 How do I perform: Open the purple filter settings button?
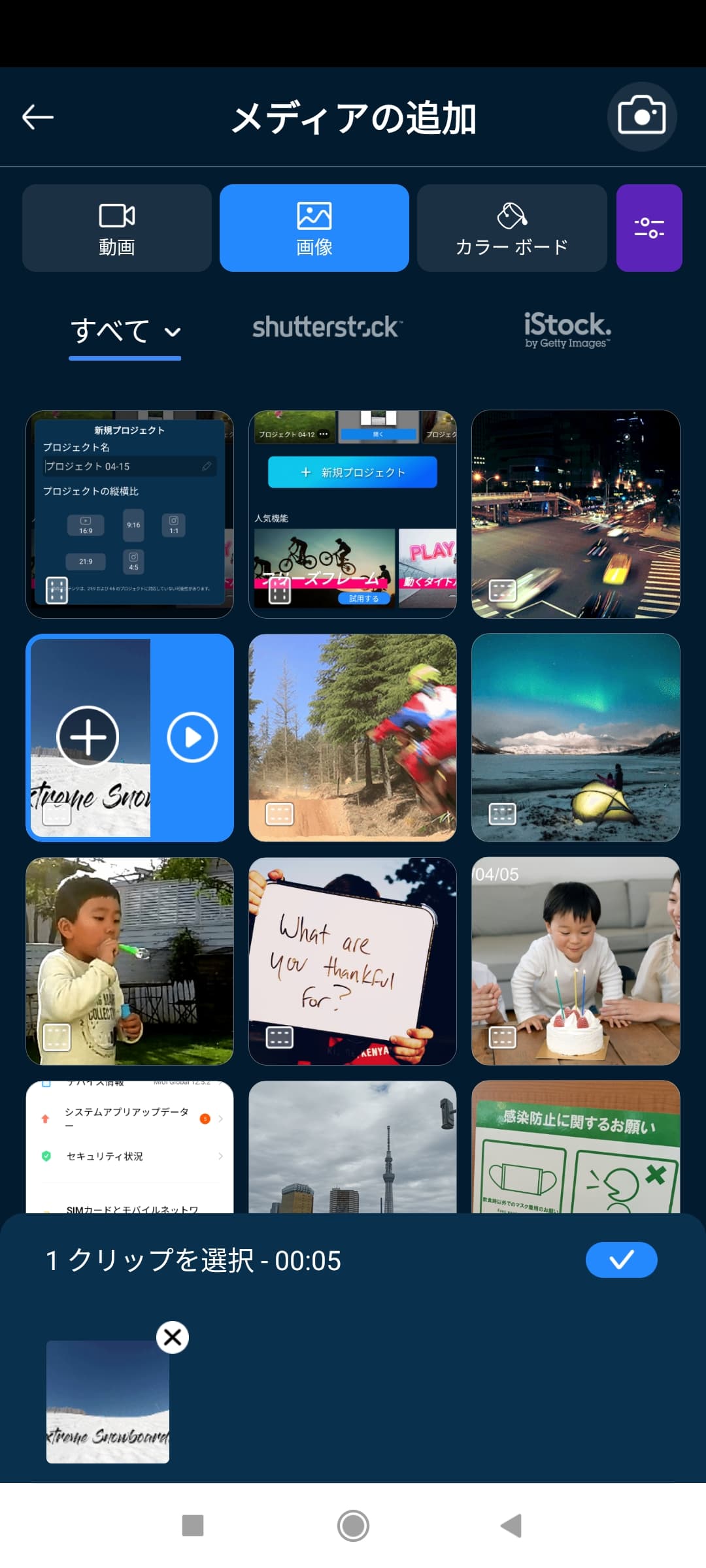[648, 228]
